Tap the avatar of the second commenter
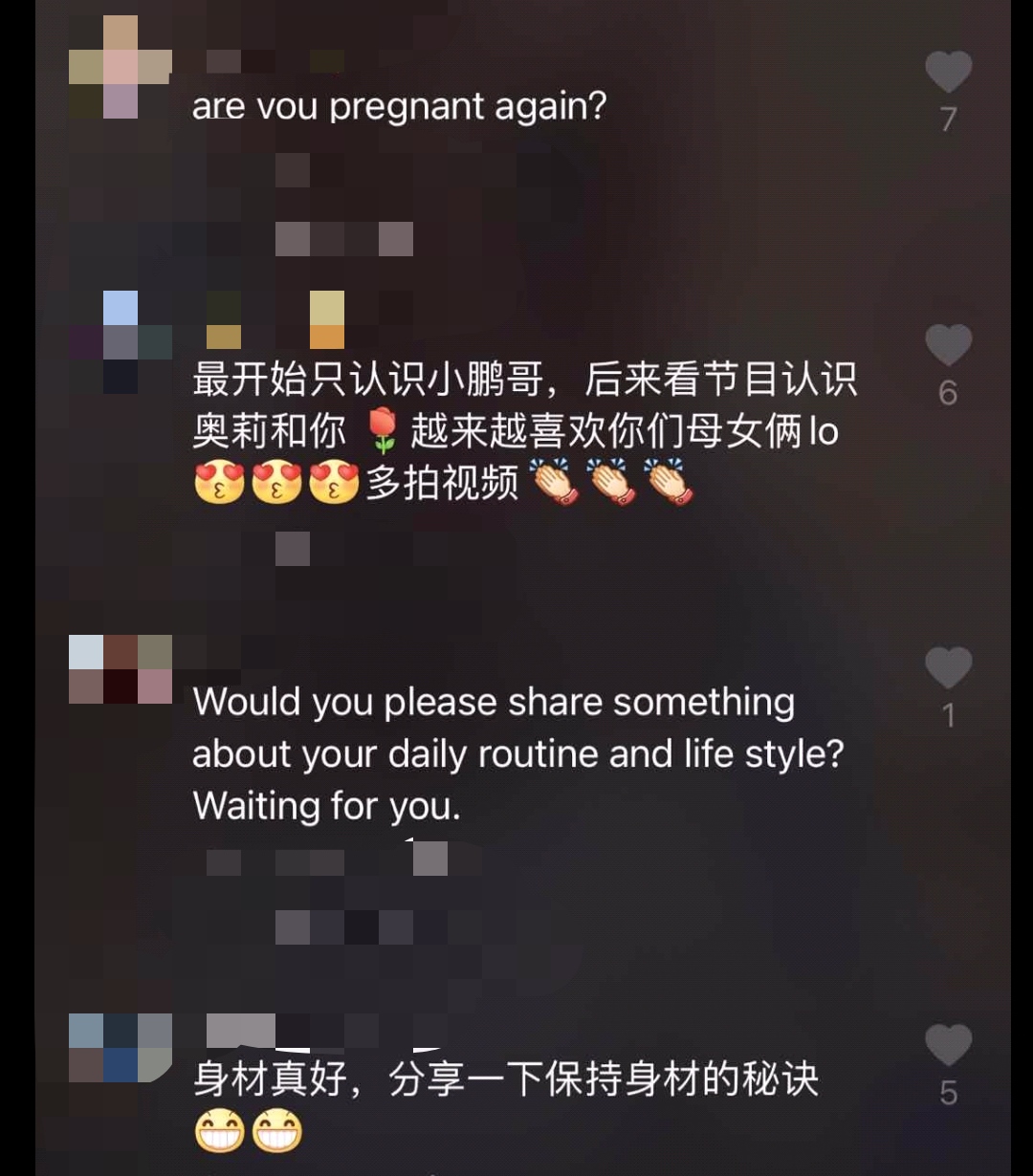Viewport: 1033px width, 1176px height. [x=120, y=330]
